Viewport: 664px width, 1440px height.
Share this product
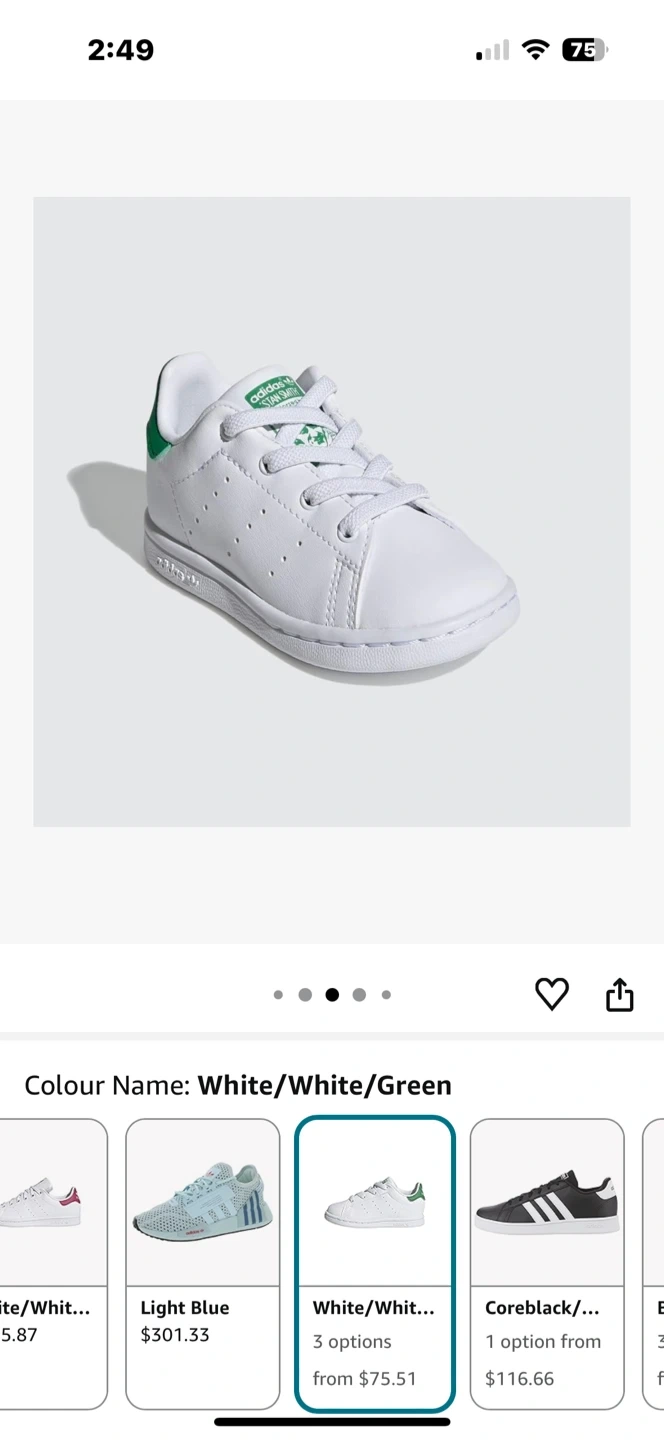click(620, 994)
